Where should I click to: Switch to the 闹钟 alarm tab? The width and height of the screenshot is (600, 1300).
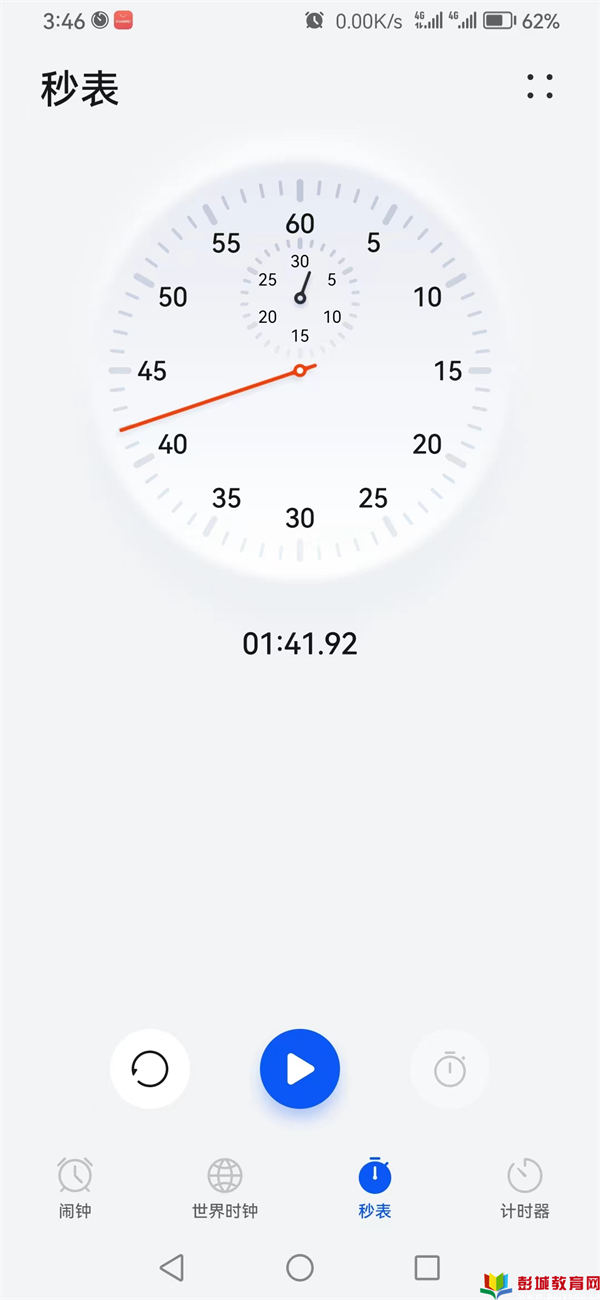(x=75, y=1188)
